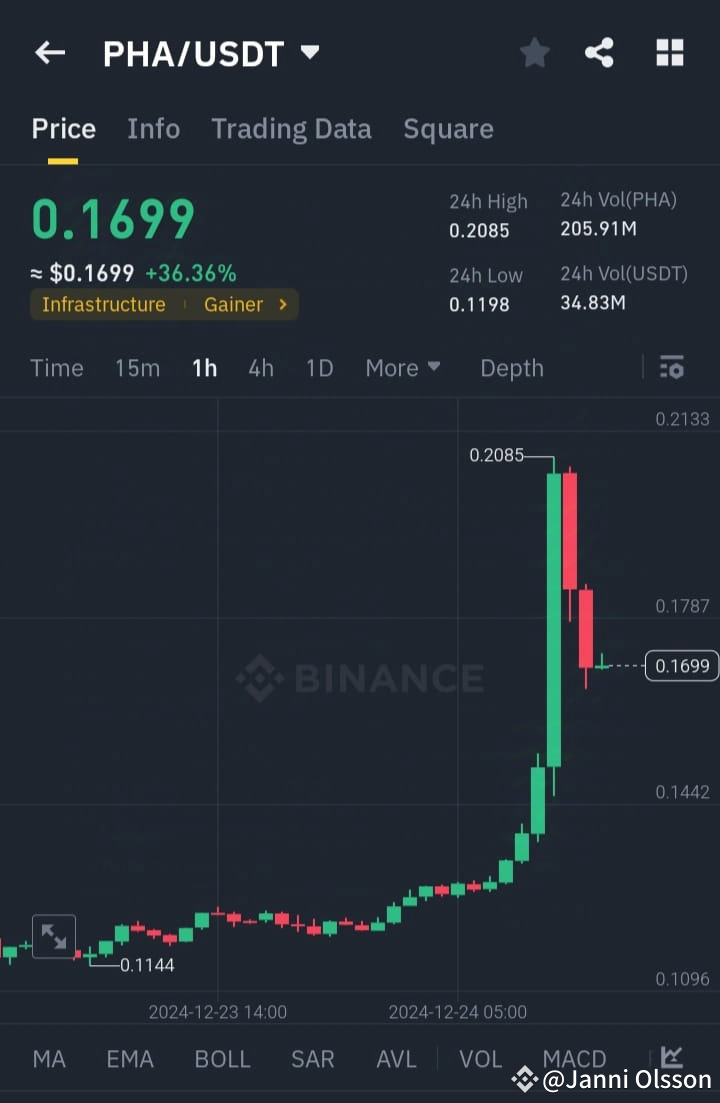
Task: Toggle the star to favorite PHA/USDT
Action: 534,53
